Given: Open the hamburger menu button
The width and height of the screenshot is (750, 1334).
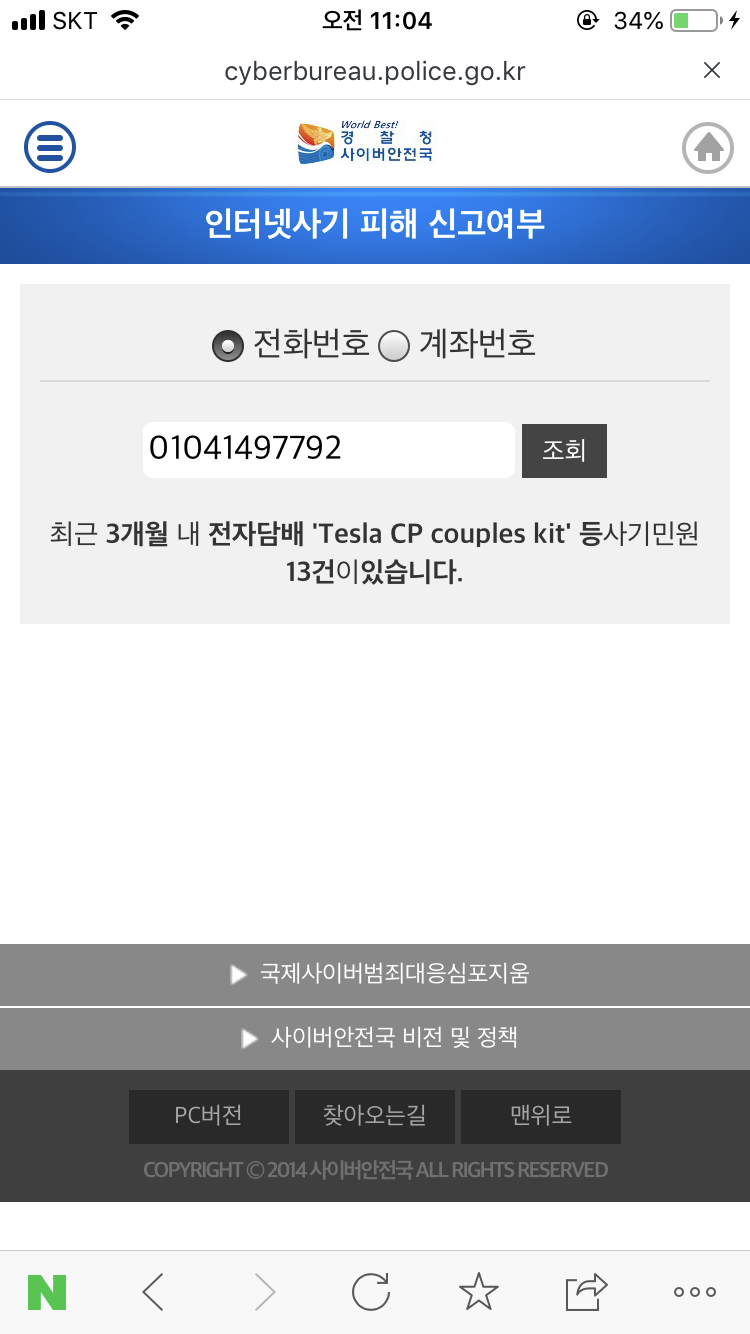Looking at the screenshot, I should (x=50, y=147).
